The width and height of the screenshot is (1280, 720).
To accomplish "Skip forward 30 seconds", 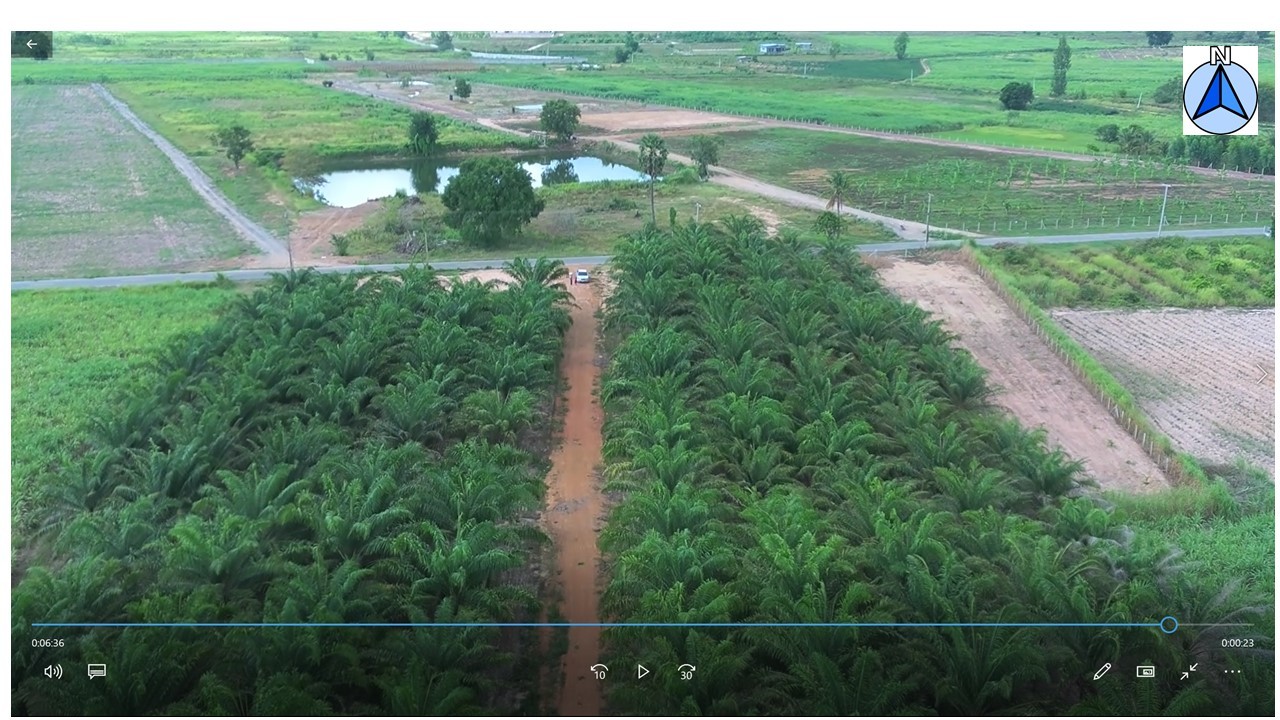I will (x=686, y=672).
